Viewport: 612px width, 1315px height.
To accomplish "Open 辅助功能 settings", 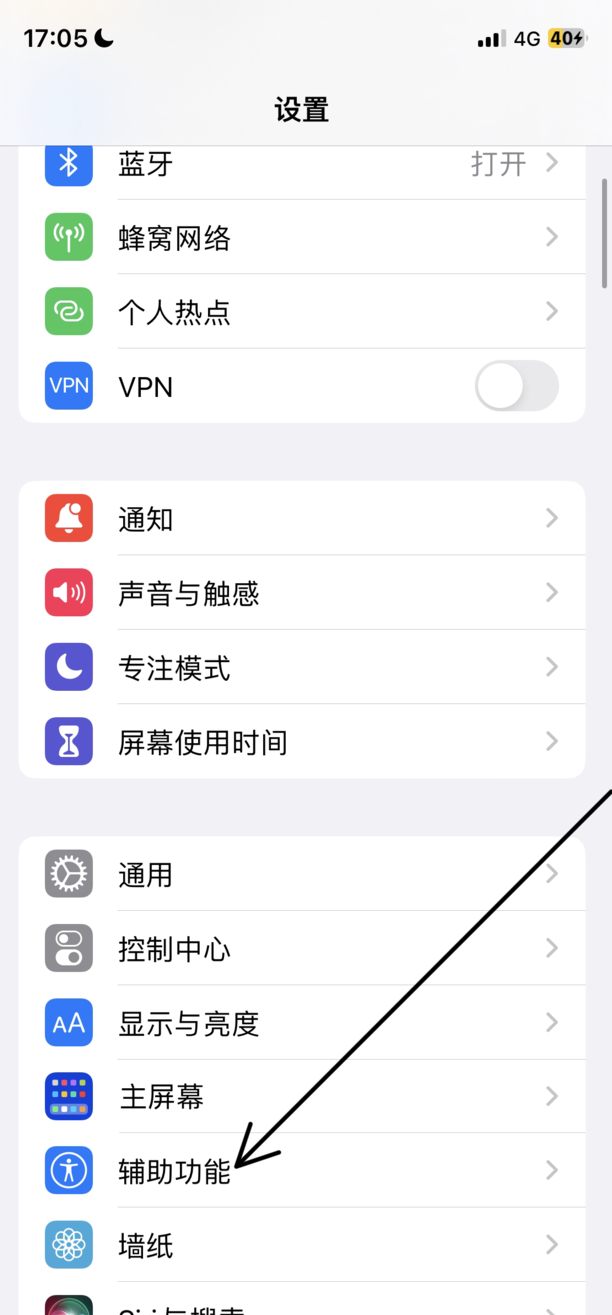I will point(300,1171).
